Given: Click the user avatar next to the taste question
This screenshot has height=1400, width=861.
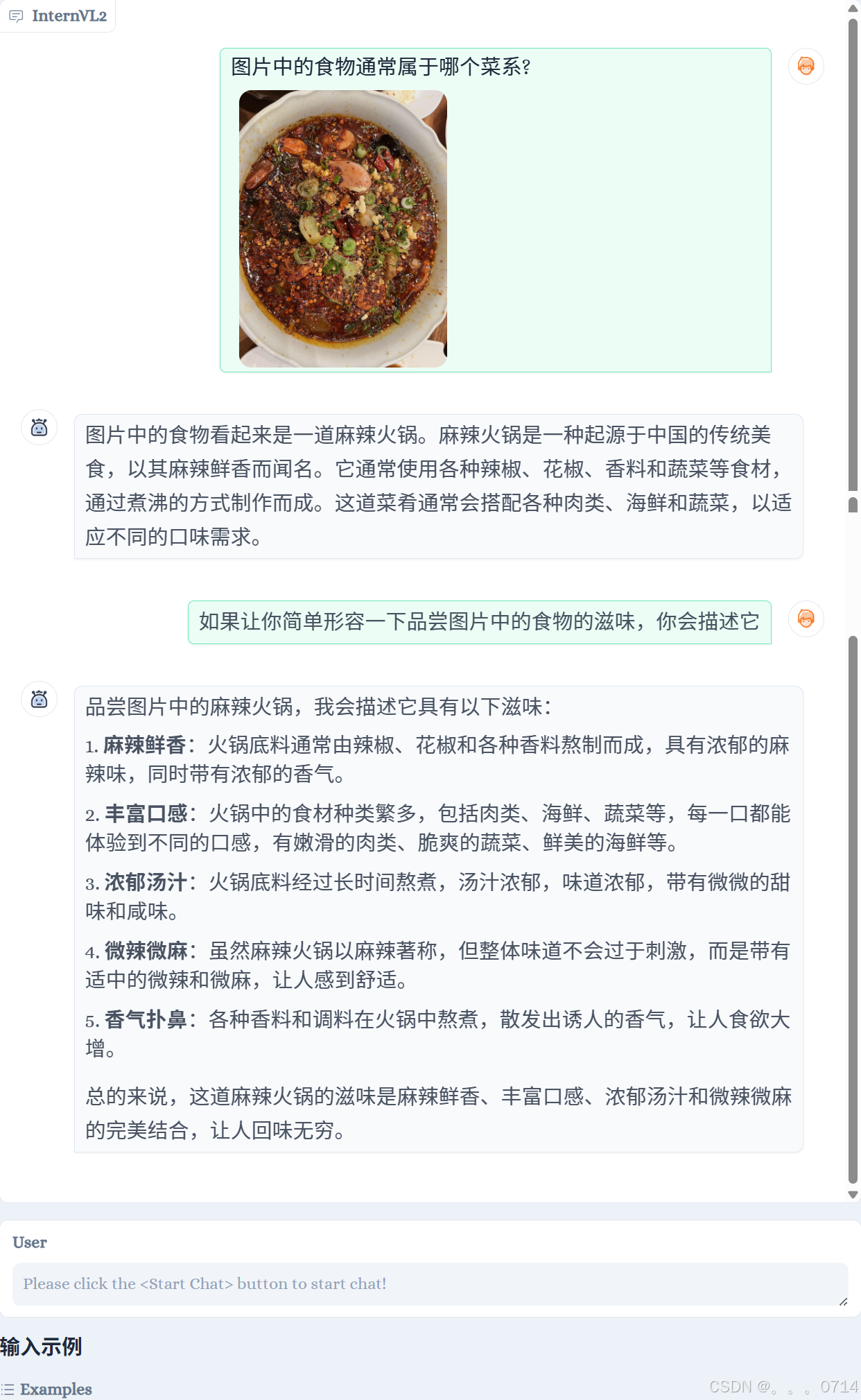Looking at the screenshot, I should (x=805, y=619).
